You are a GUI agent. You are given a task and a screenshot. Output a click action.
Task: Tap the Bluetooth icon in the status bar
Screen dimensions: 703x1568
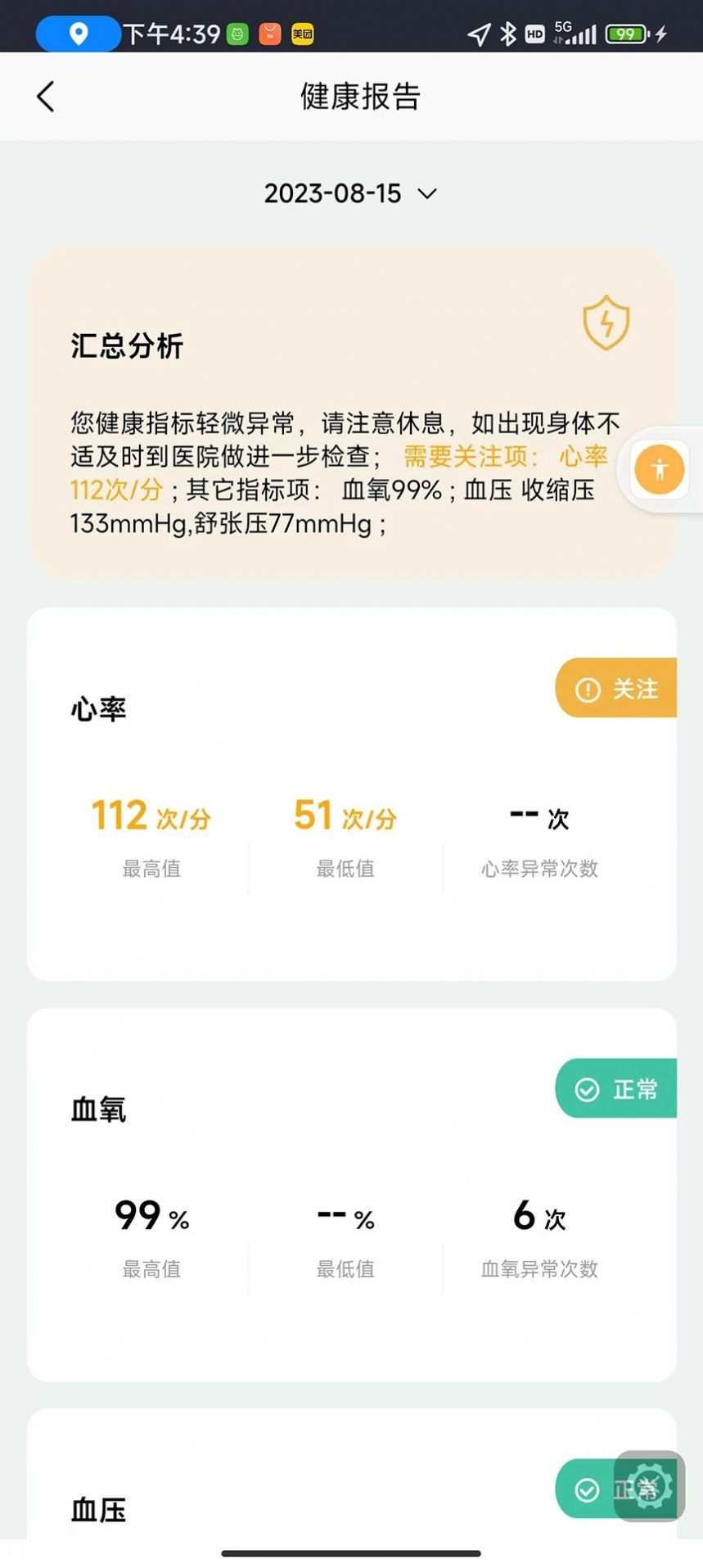click(x=508, y=33)
